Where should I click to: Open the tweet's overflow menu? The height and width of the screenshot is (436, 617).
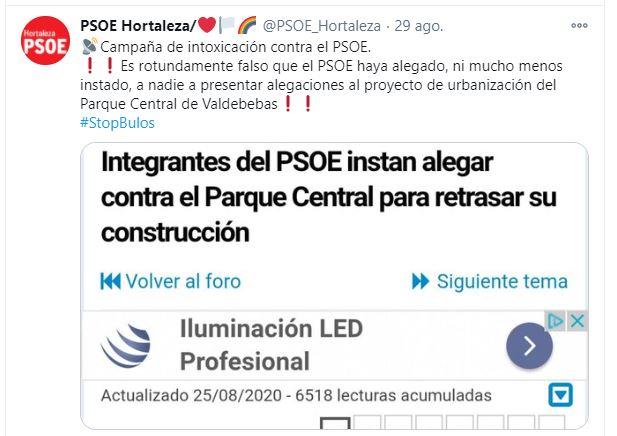[x=579, y=25]
